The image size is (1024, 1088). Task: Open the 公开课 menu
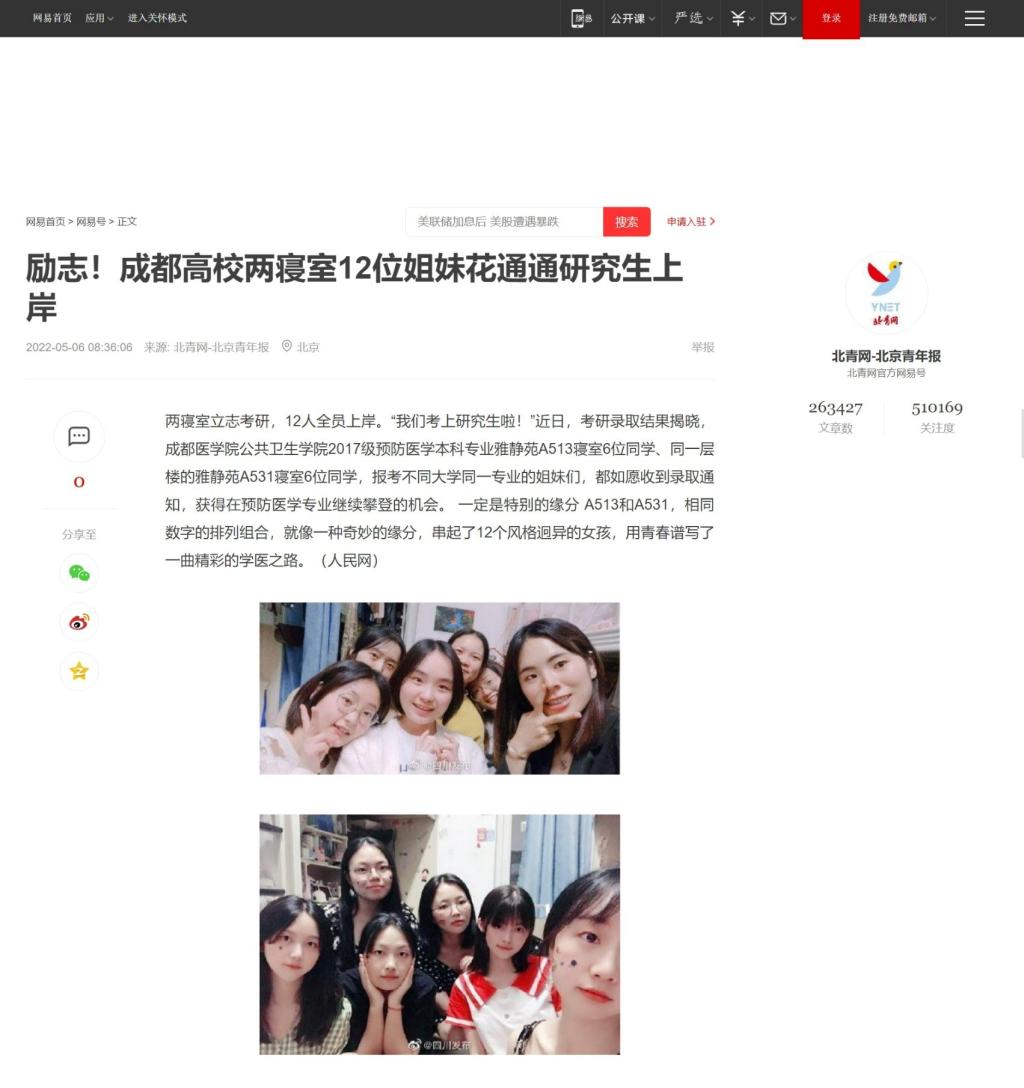pyautogui.click(x=633, y=18)
